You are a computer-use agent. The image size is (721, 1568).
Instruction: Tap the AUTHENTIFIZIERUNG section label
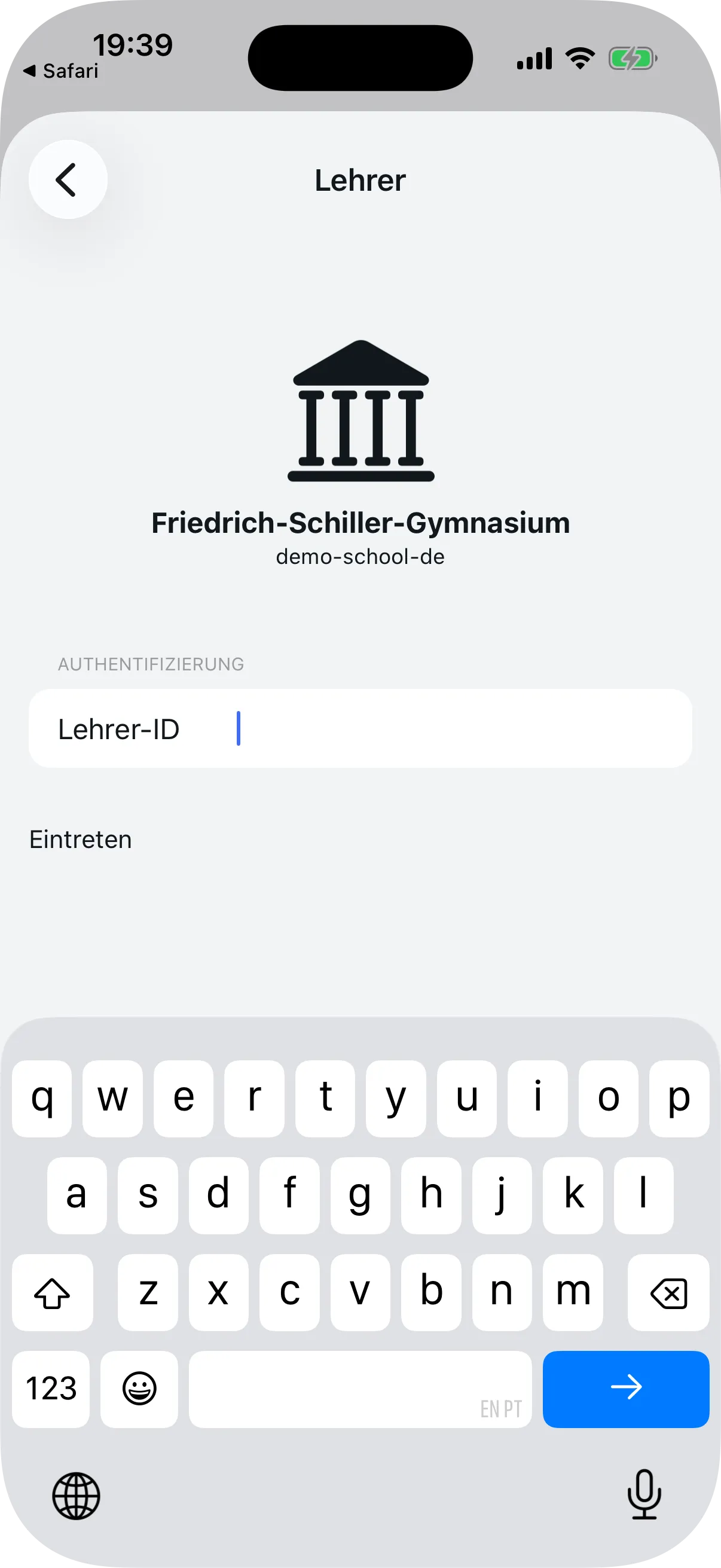pos(150,663)
